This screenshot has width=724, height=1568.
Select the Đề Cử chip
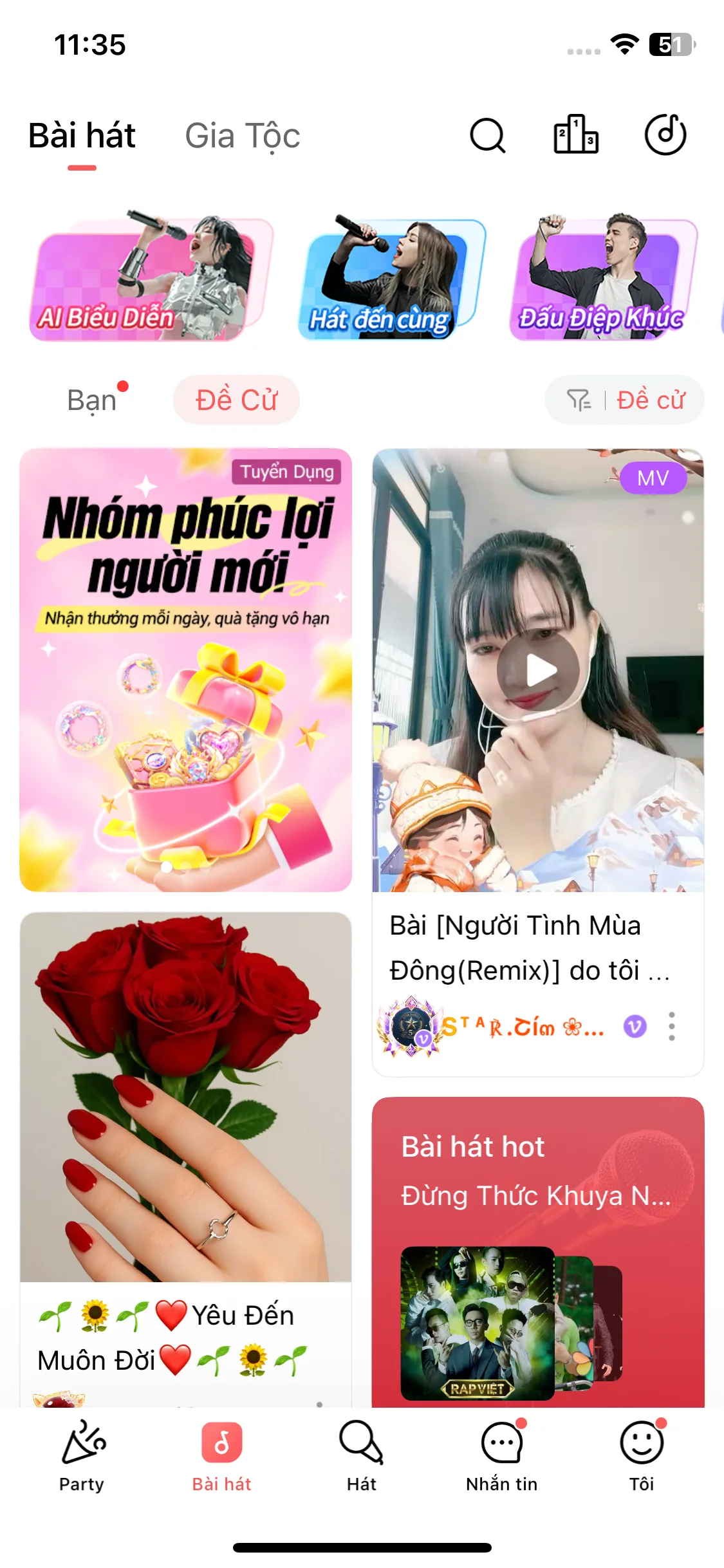pyautogui.click(x=236, y=400)
